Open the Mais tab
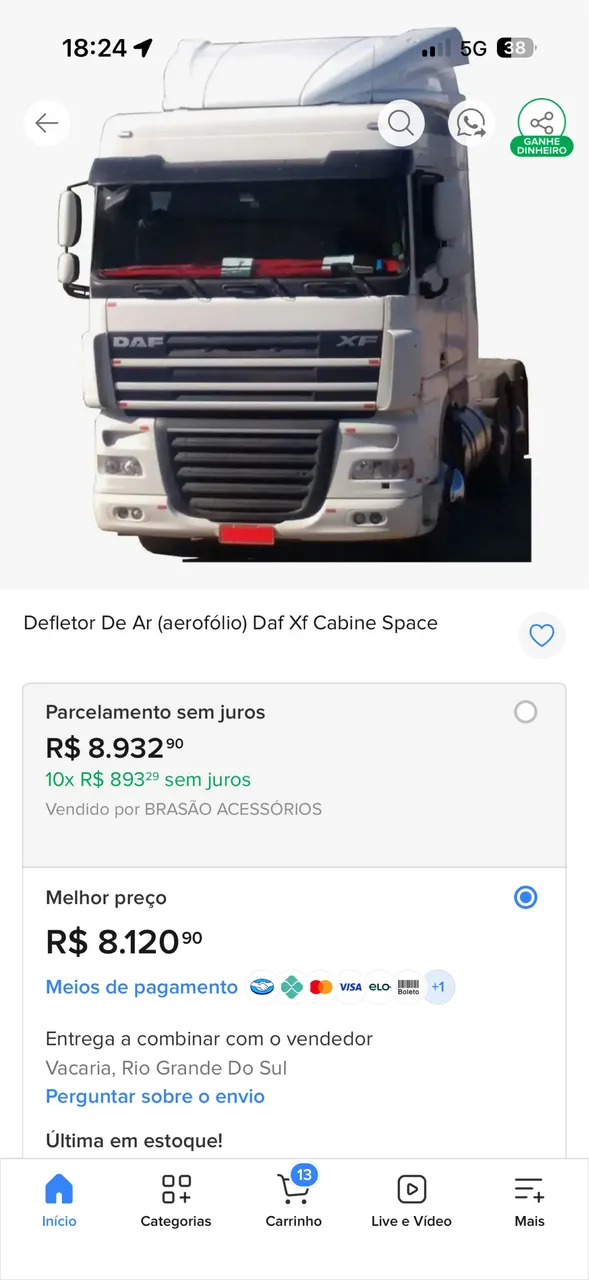This screenshot has width=589, height=1280. point(529,1200)
